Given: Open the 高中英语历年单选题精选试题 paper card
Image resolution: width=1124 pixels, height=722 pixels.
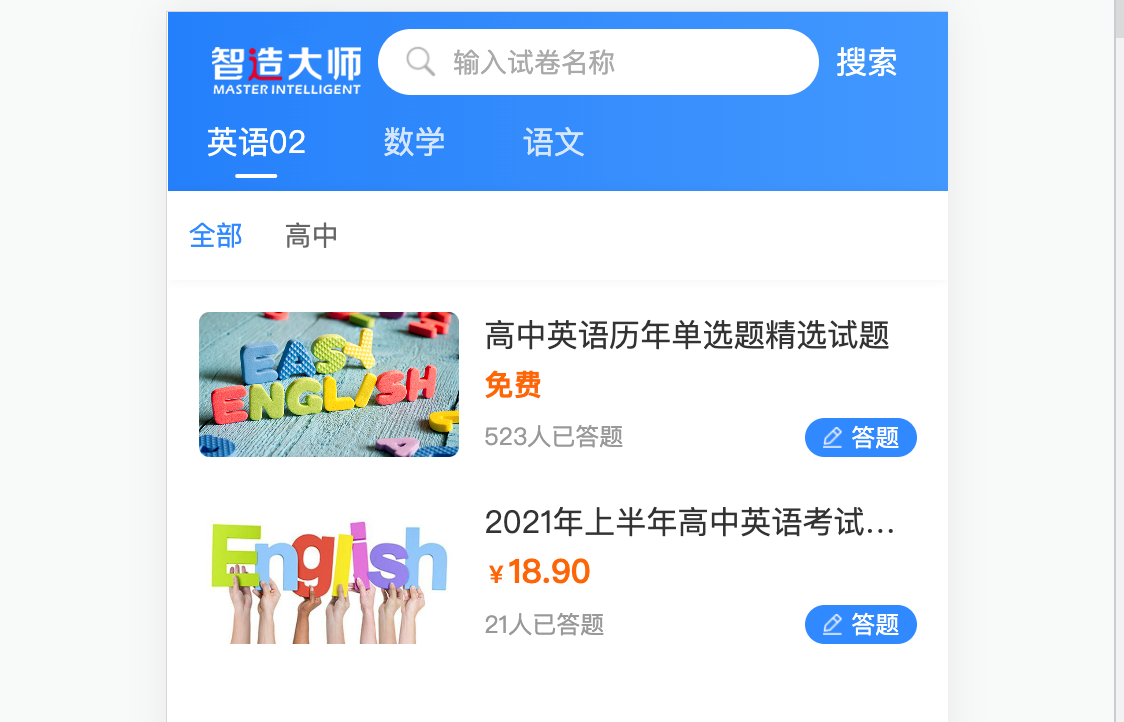Looking at the screenshot, I should (x=686, y=335).
